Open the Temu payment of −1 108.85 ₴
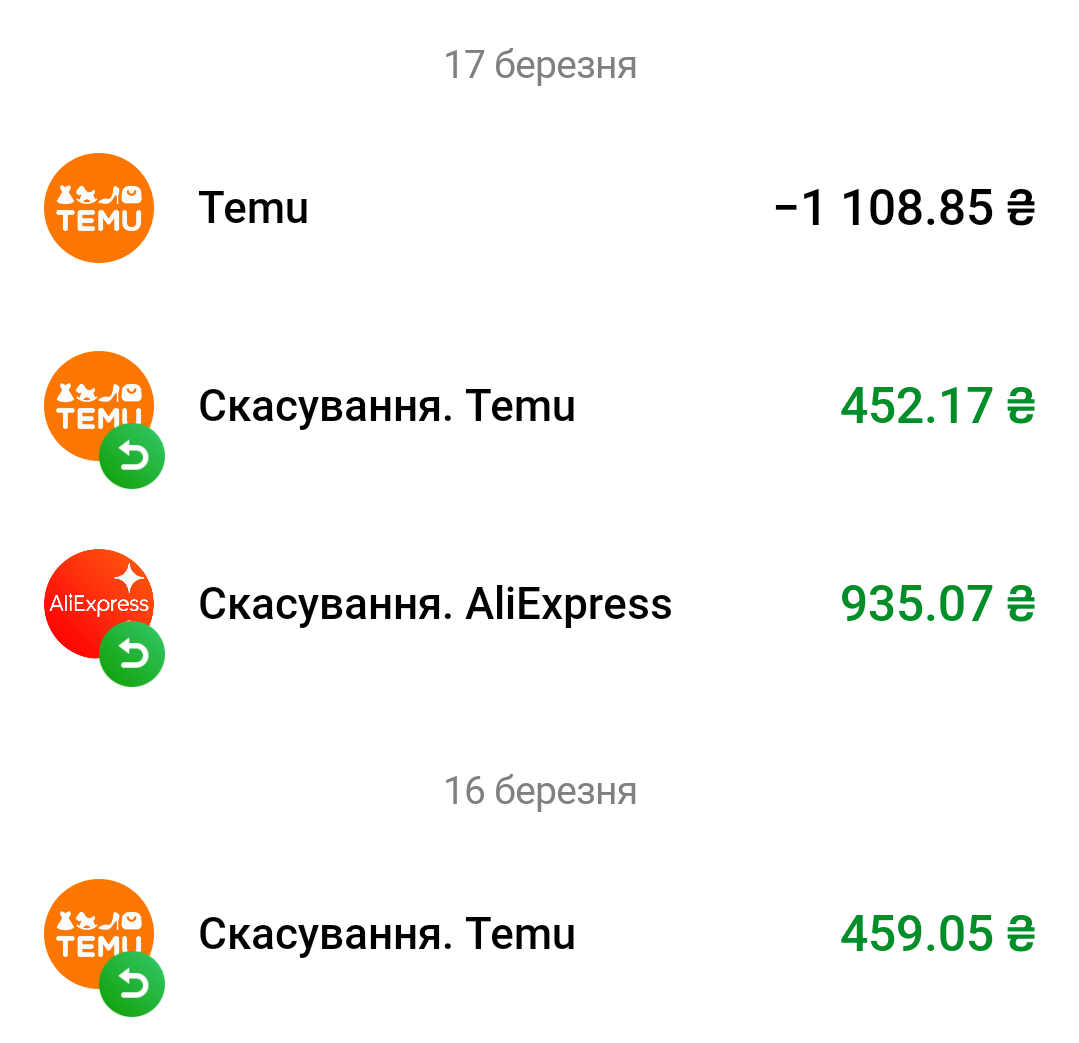This screenshot has height=1043, width=1079. 540,209
